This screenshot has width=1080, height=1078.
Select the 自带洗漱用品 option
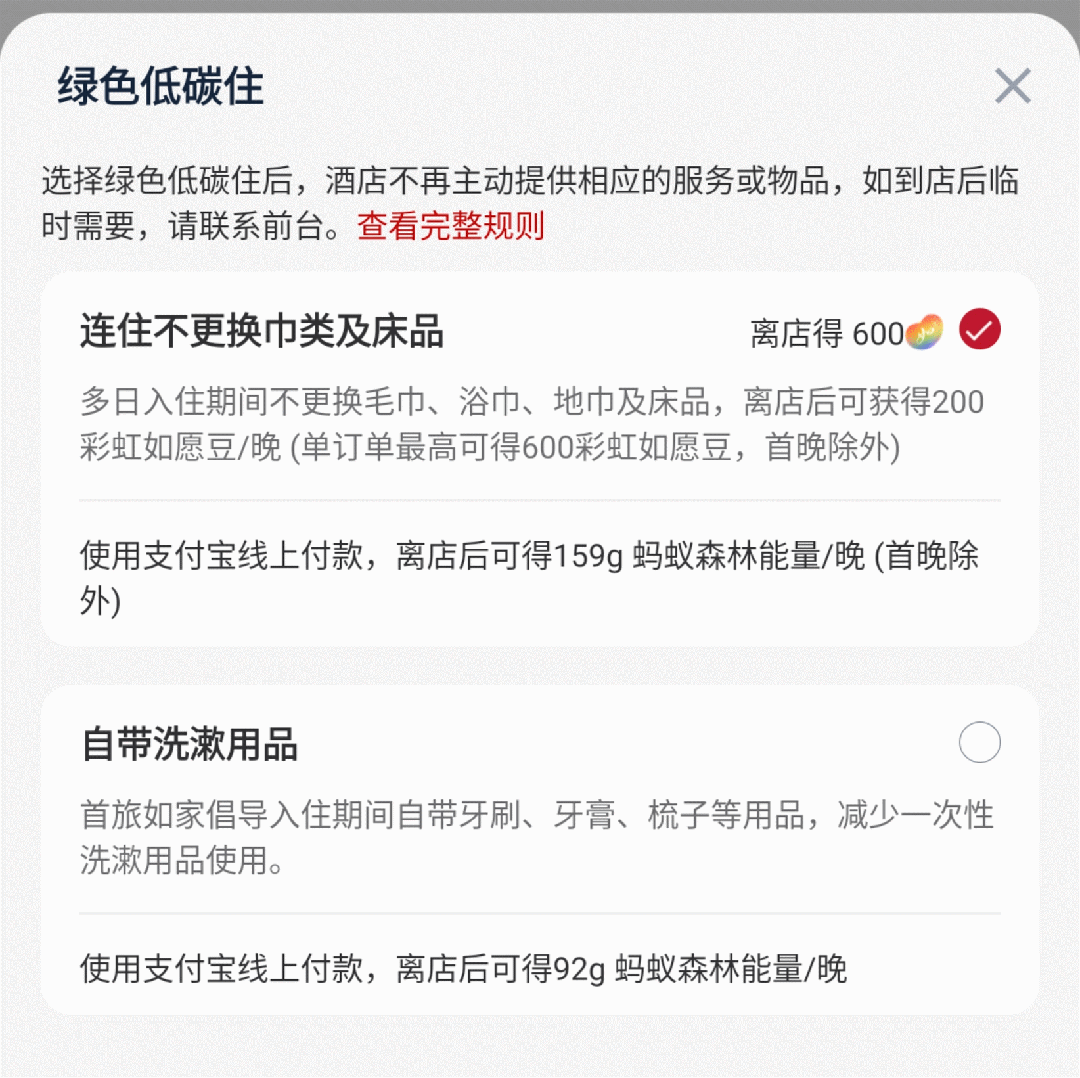[x=979, y=744]
